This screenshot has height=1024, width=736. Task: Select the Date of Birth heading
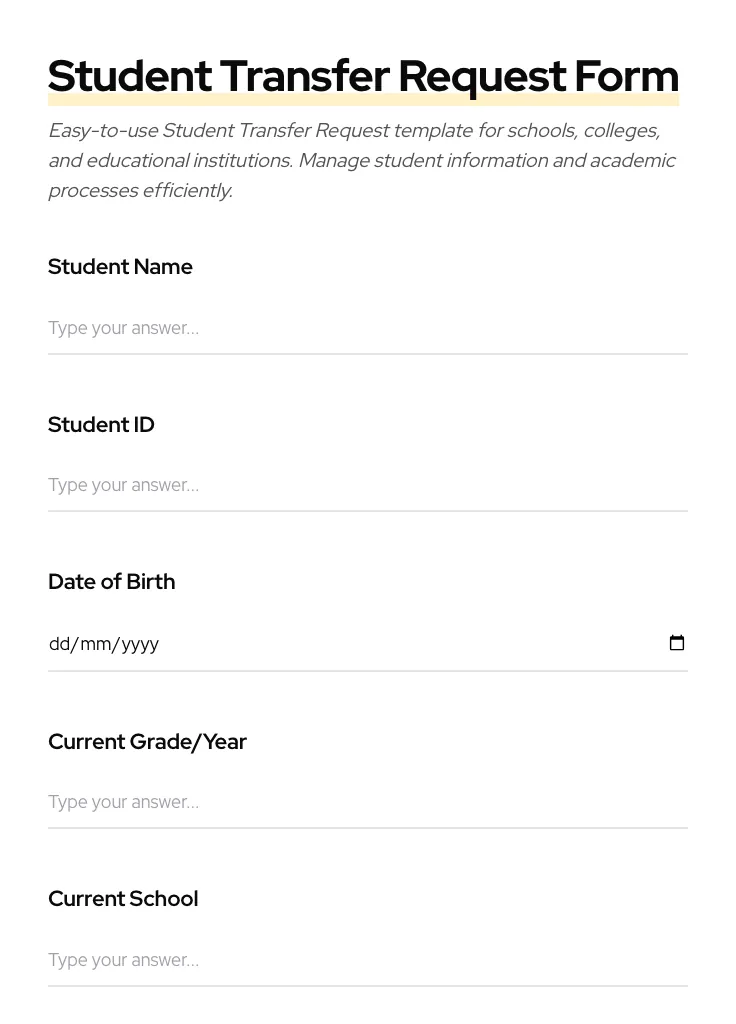pos(111,581)
